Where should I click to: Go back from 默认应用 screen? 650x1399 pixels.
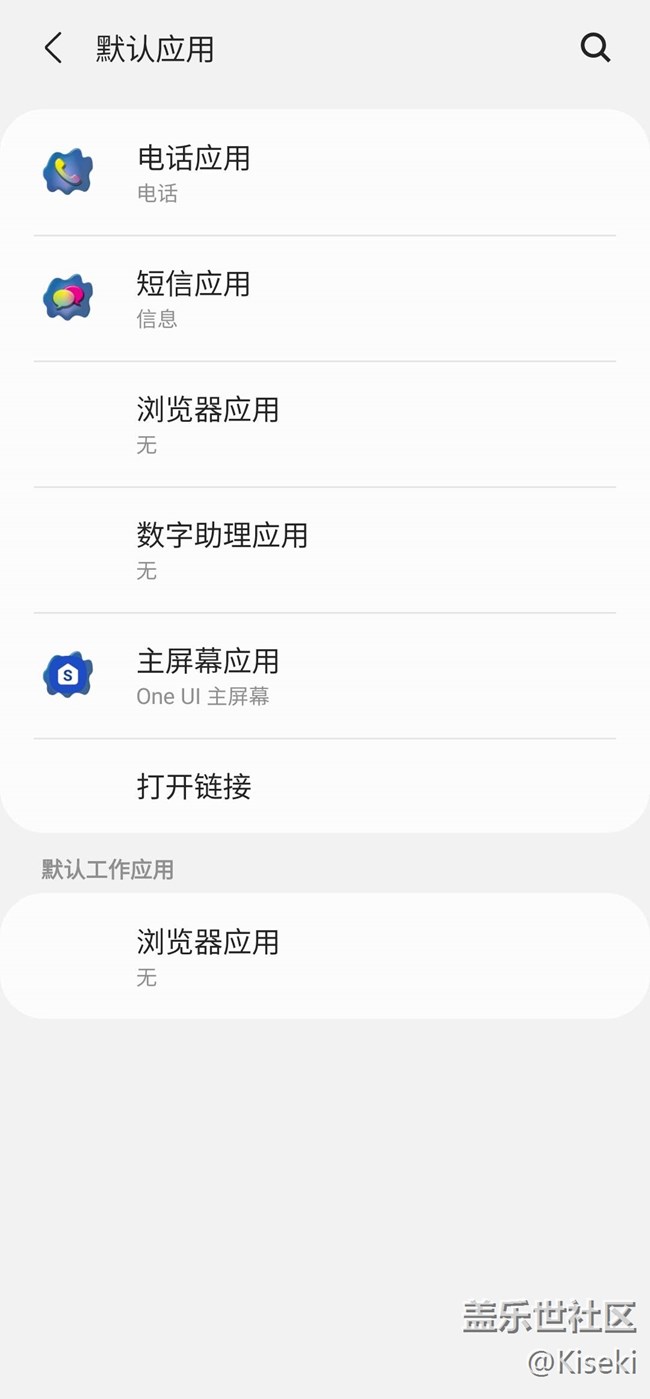tap(53, 48)
